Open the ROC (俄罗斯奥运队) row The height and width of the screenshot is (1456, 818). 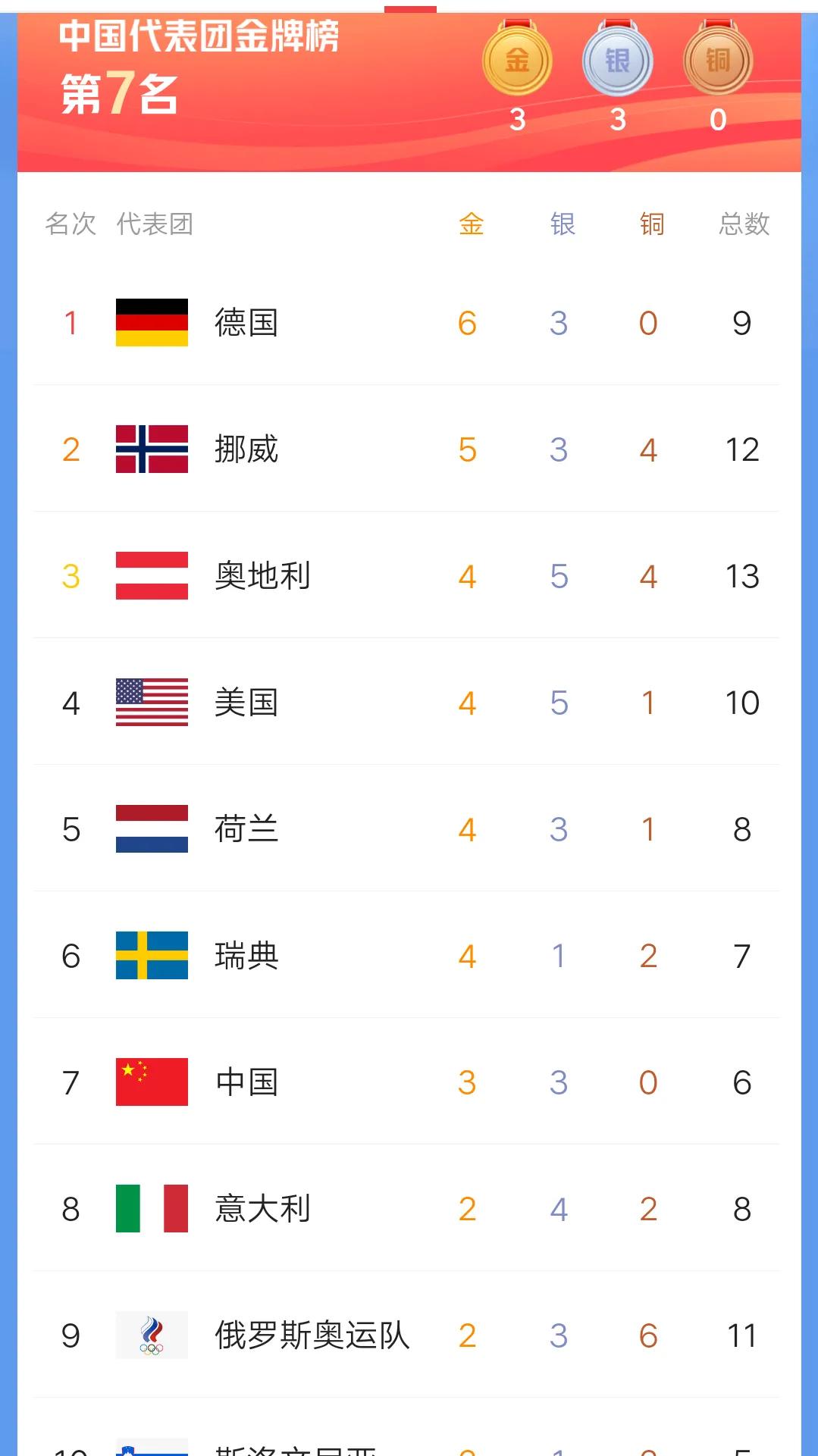tap(409, 1335)
